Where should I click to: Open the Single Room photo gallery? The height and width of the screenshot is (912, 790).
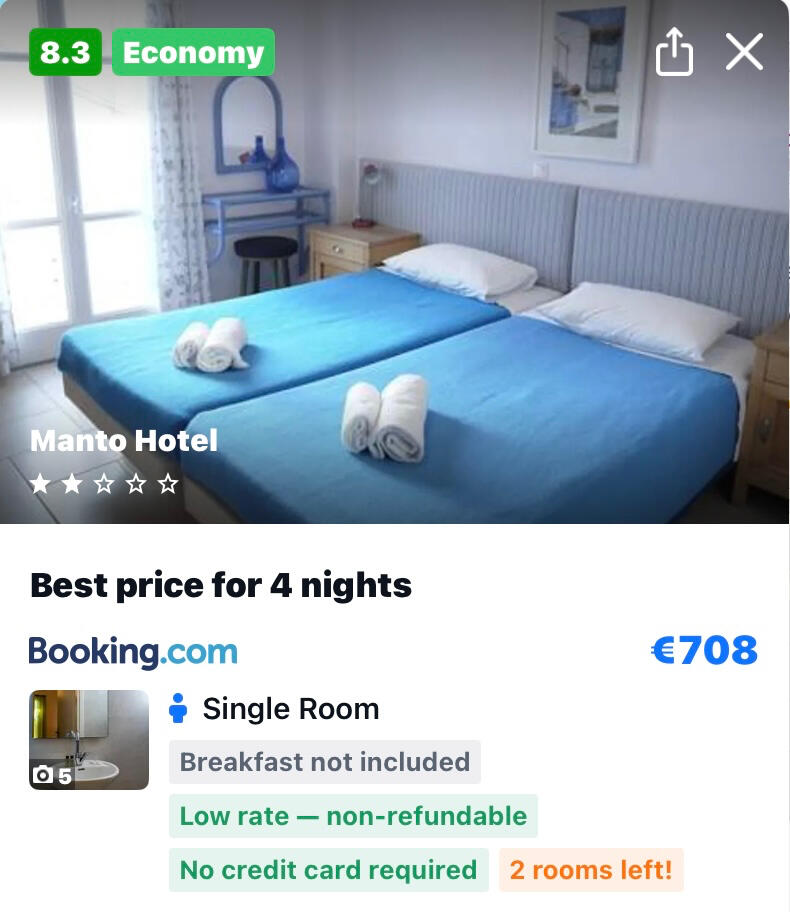(x=89, y=740)
